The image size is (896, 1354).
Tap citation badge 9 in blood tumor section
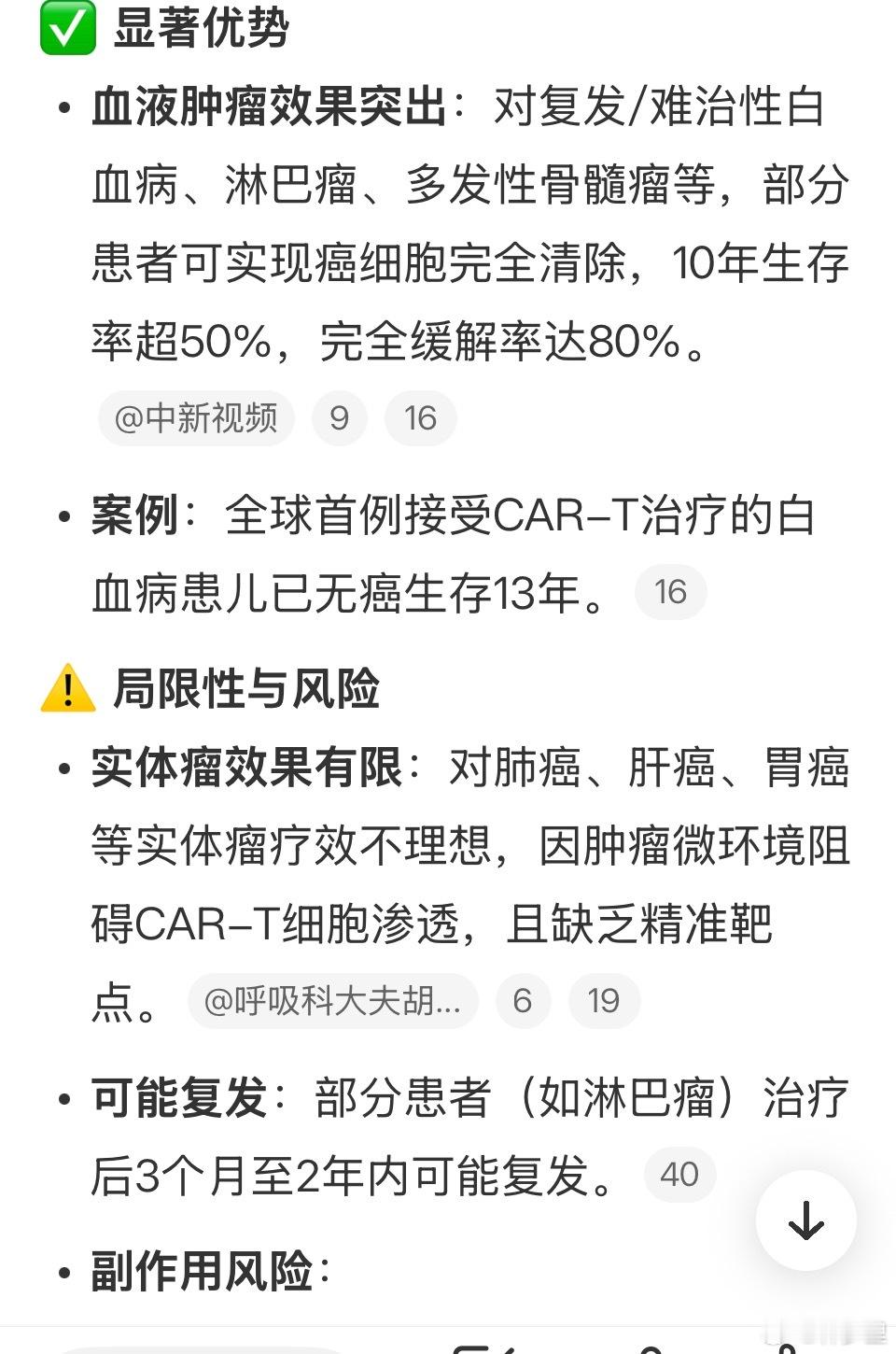pyautogui.click(x=340, y=417)
